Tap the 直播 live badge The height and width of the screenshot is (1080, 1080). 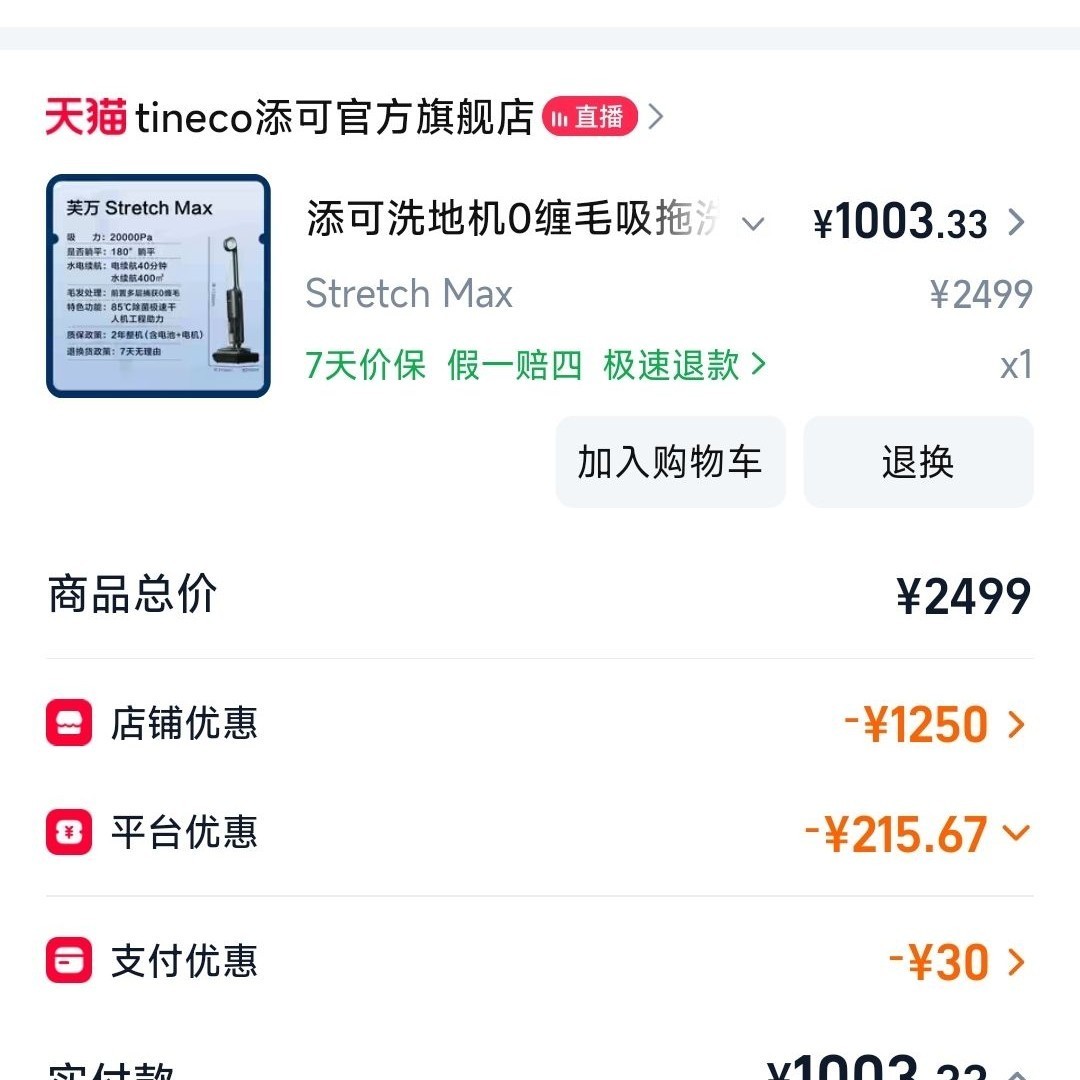[x=590, y=118]
